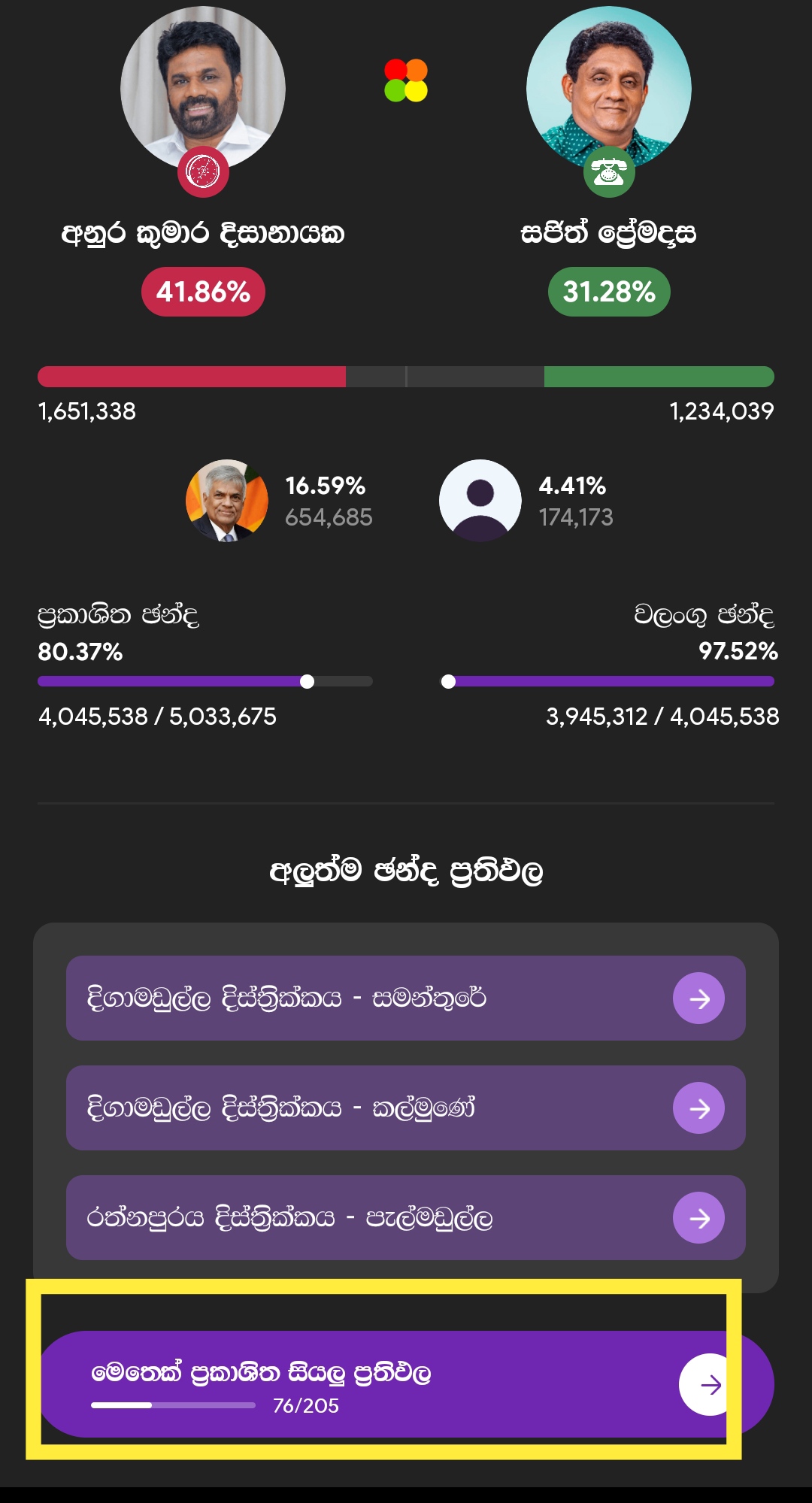
Task: Open දිගාමඩුල්ල දිස්ත්‍රික්කය - කල්මුණේ result
Action: pyautogui.click(x=406, y=1108)
